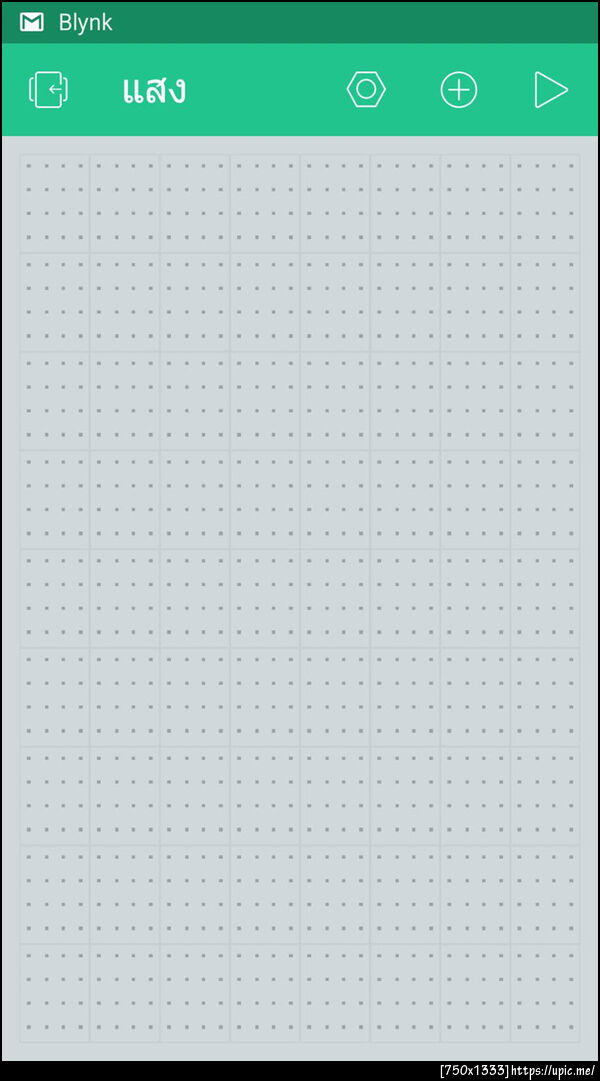Run the project with play button
The height and width of the screenshot is (1081, 600).
coord(551,90)
